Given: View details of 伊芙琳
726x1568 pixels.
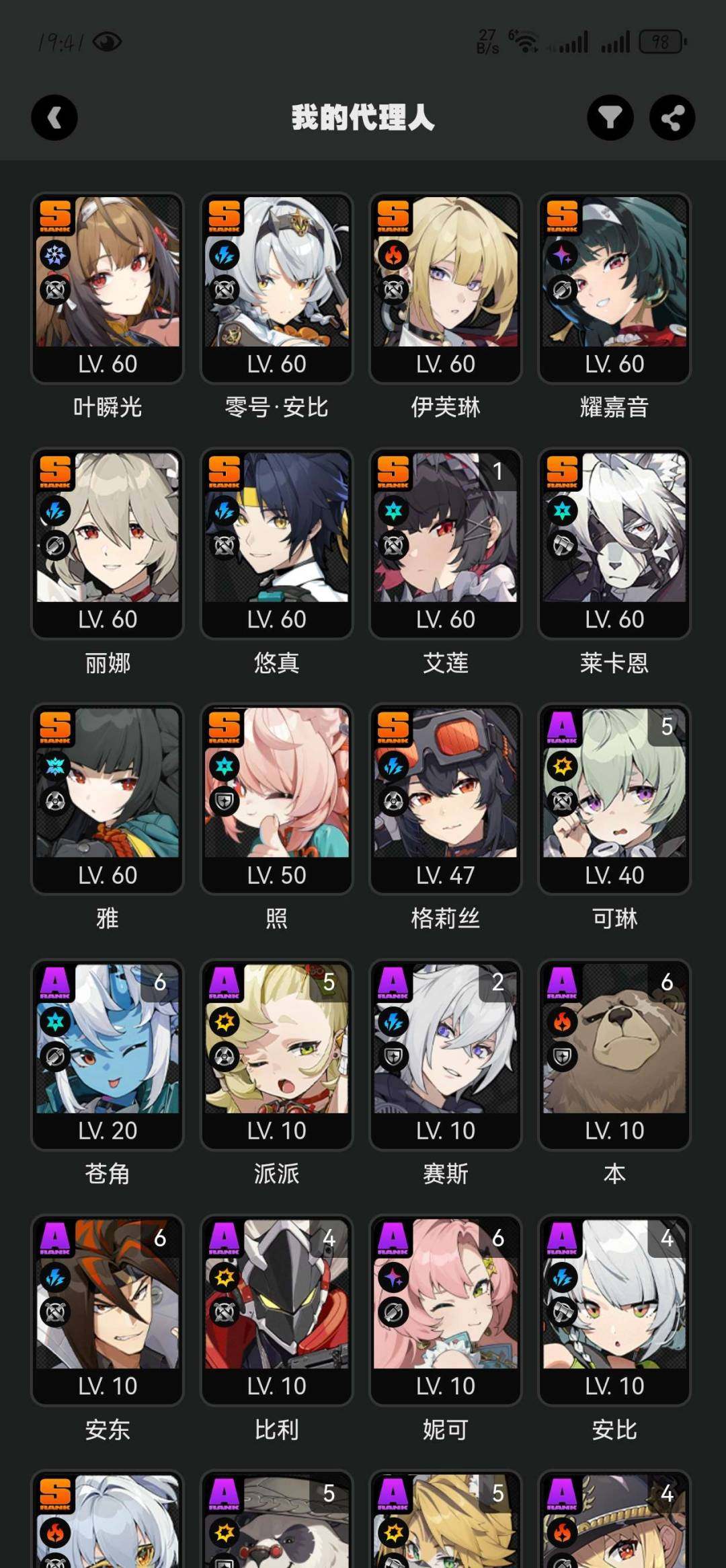Looking at the screenshot, I should 445,288.
